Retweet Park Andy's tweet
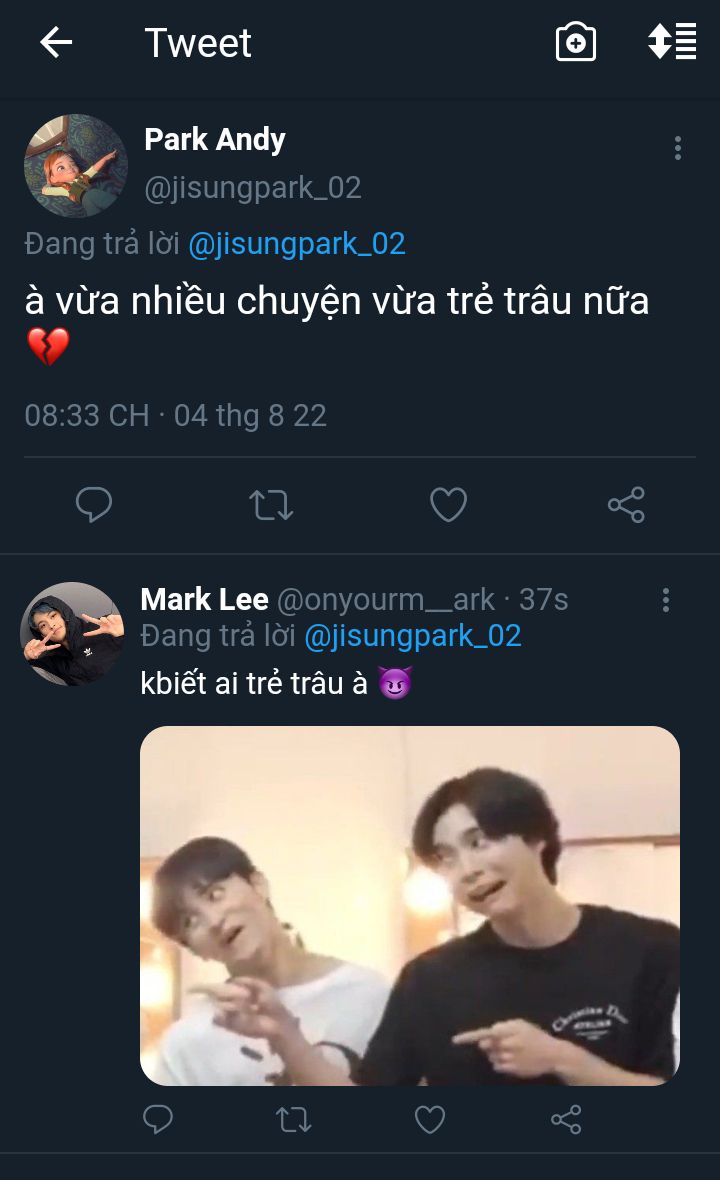720x1180 pixels. coord(271,505)
